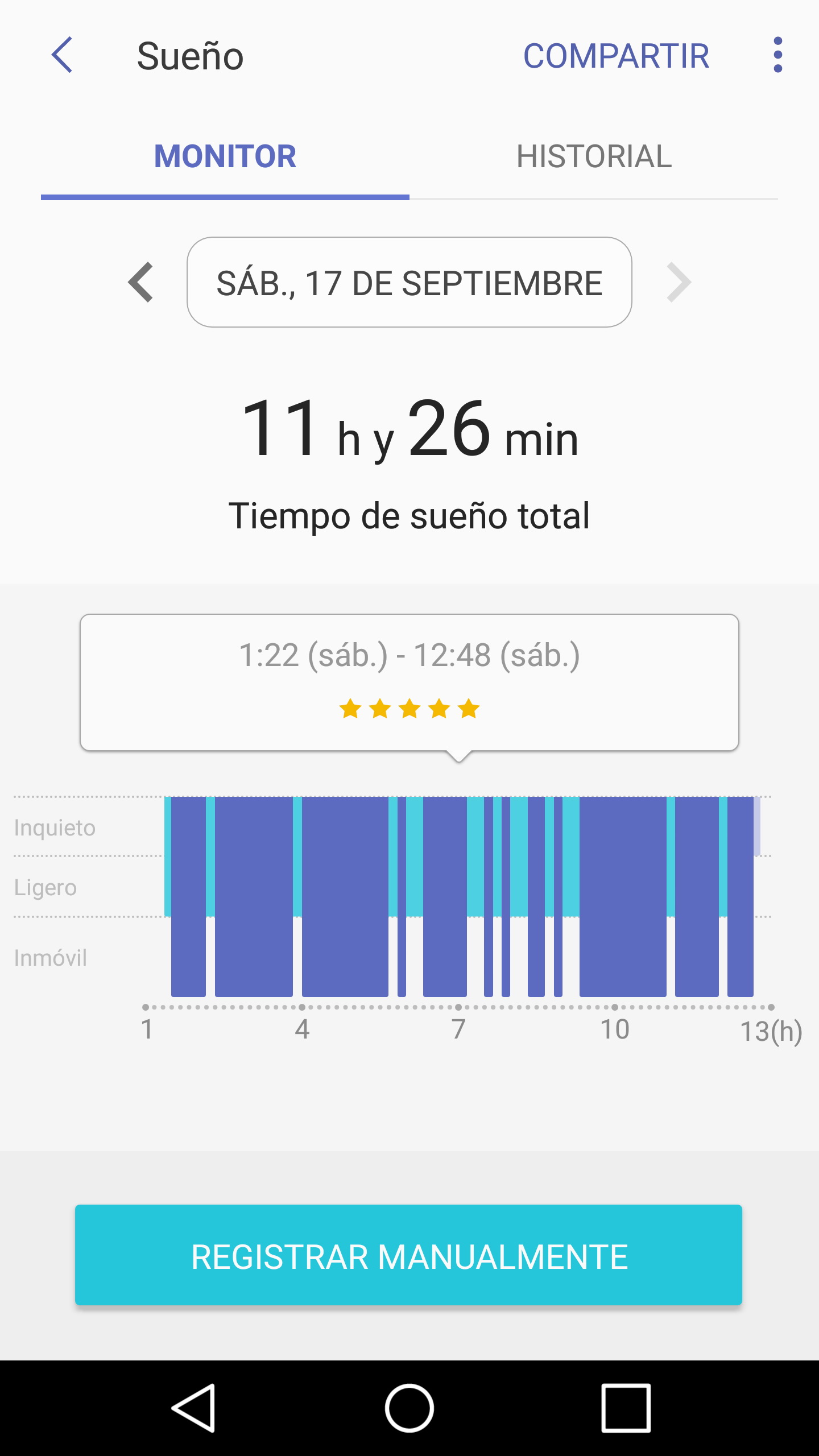Open the 1:22 - 12:48 sleep record card
Viewport: 819px width, 1456px height.
tap(409, 682)
